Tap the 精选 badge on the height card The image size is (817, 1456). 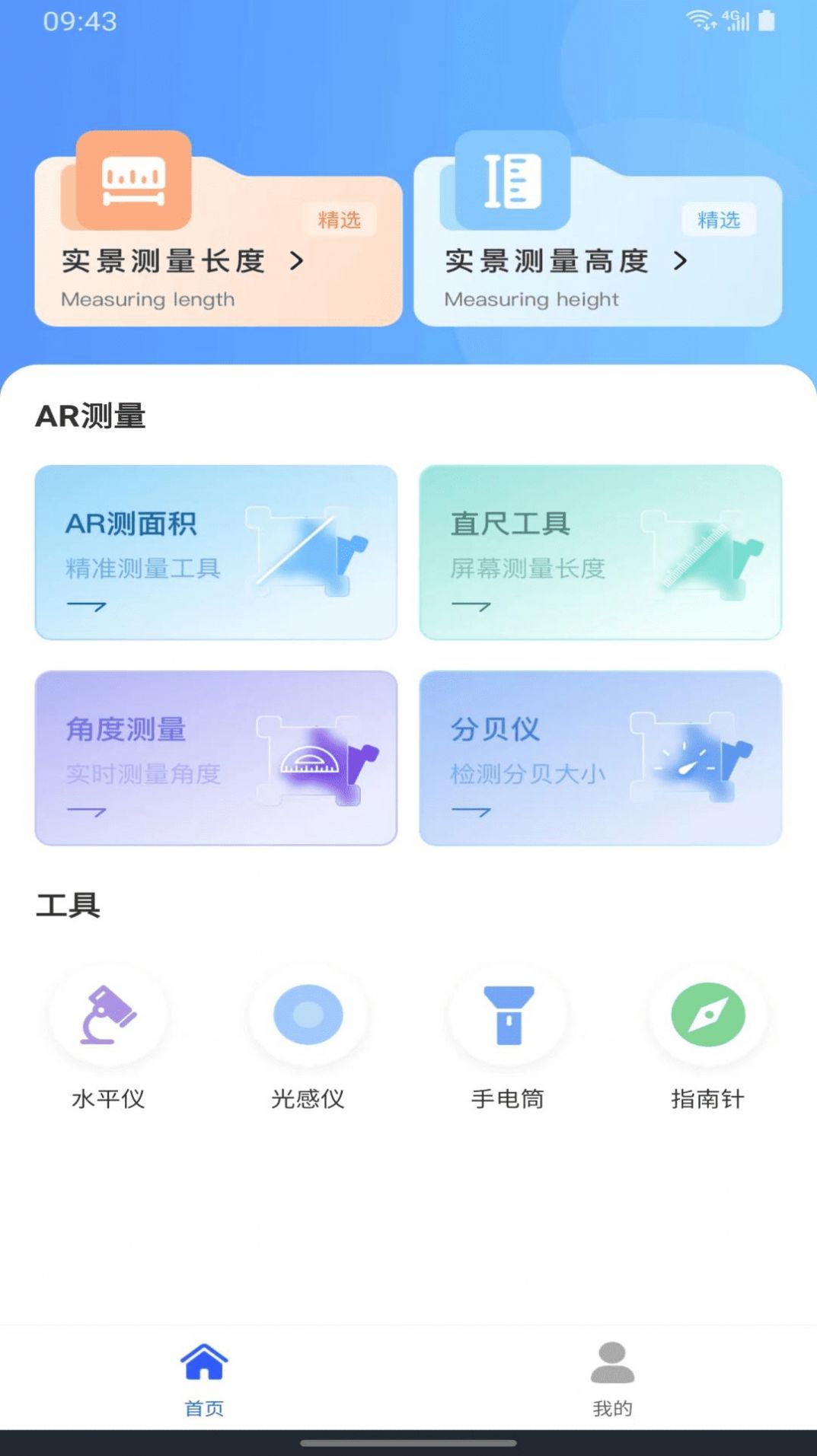[720, 220]
